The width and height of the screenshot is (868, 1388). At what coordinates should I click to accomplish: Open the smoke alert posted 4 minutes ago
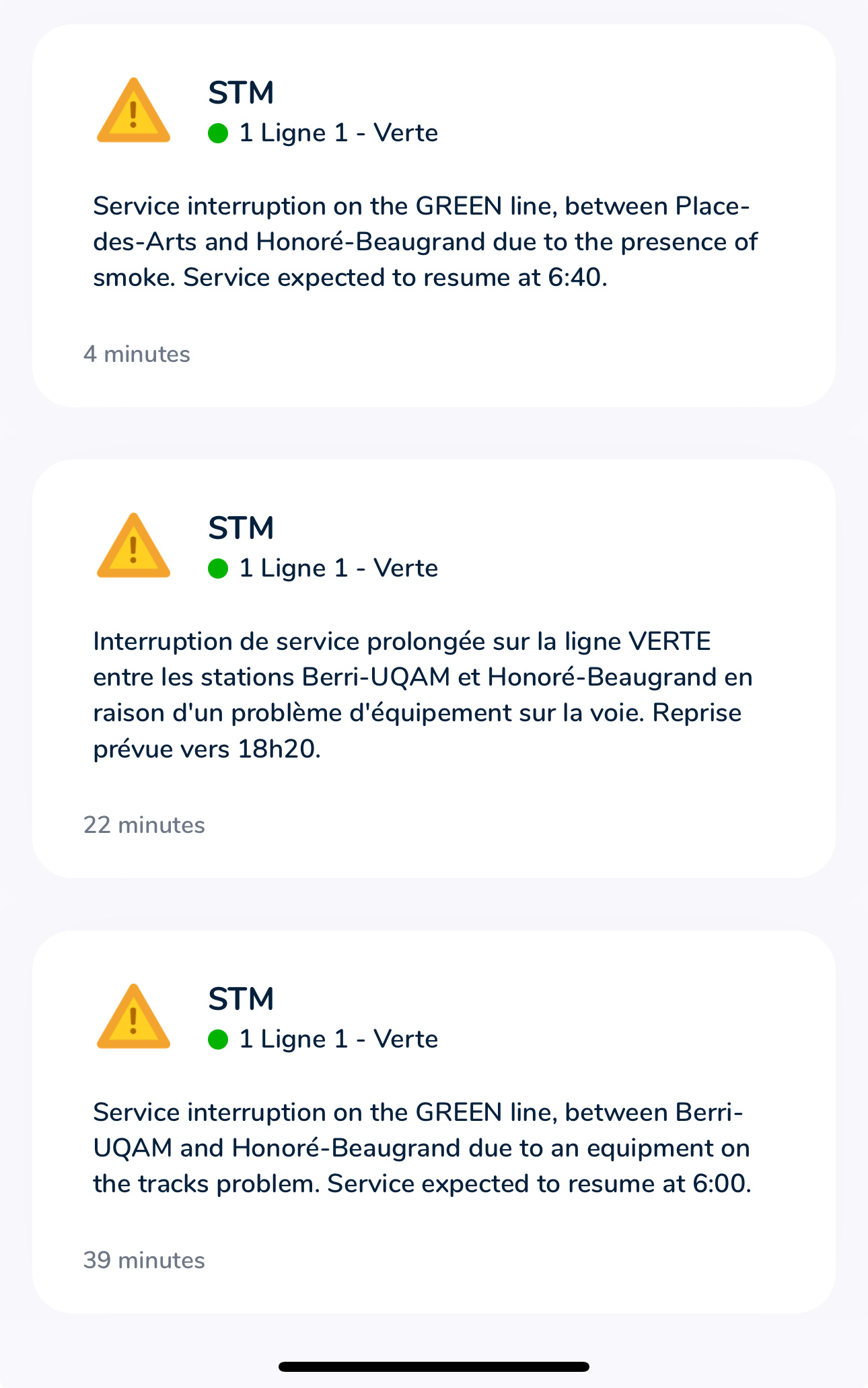[433, 241]
